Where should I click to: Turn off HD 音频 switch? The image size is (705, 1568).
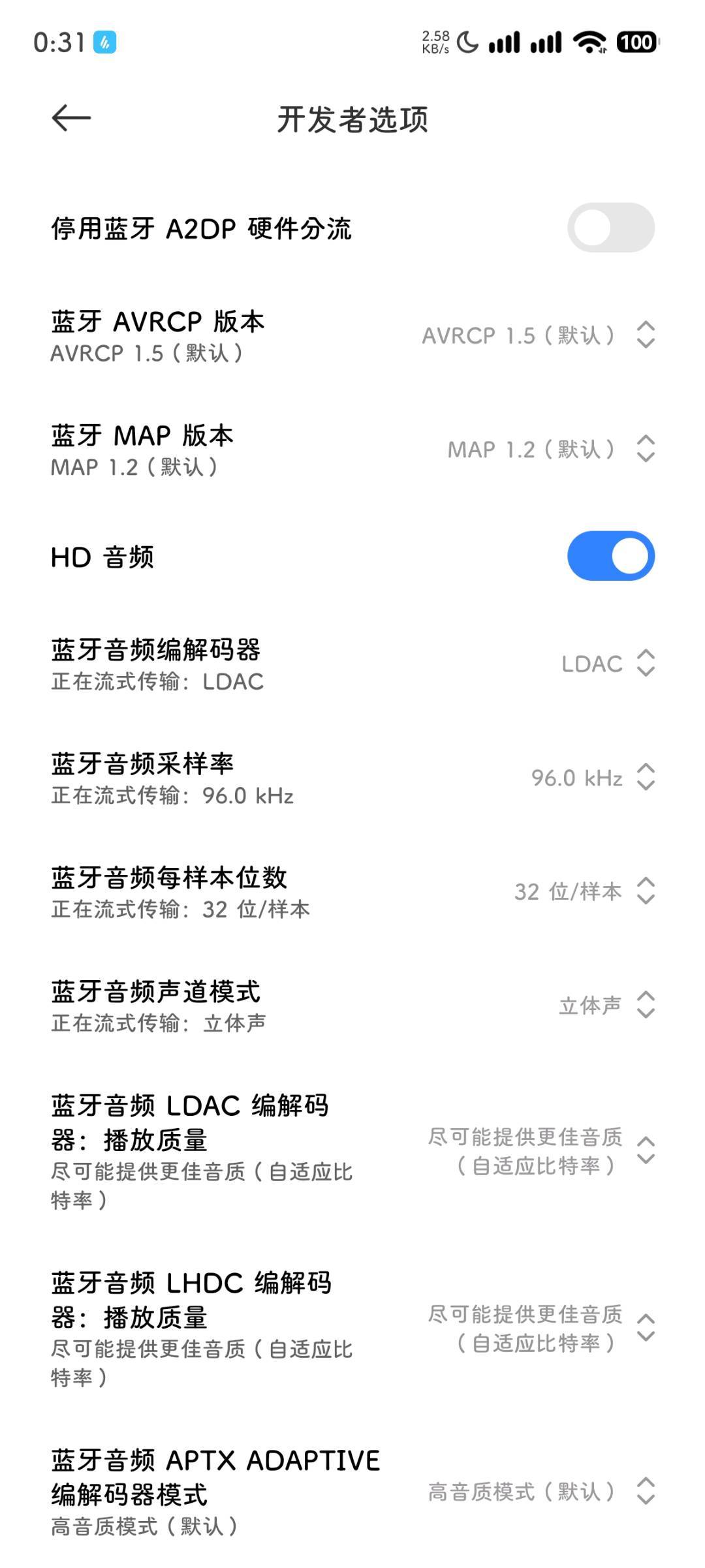pos(610,557)
